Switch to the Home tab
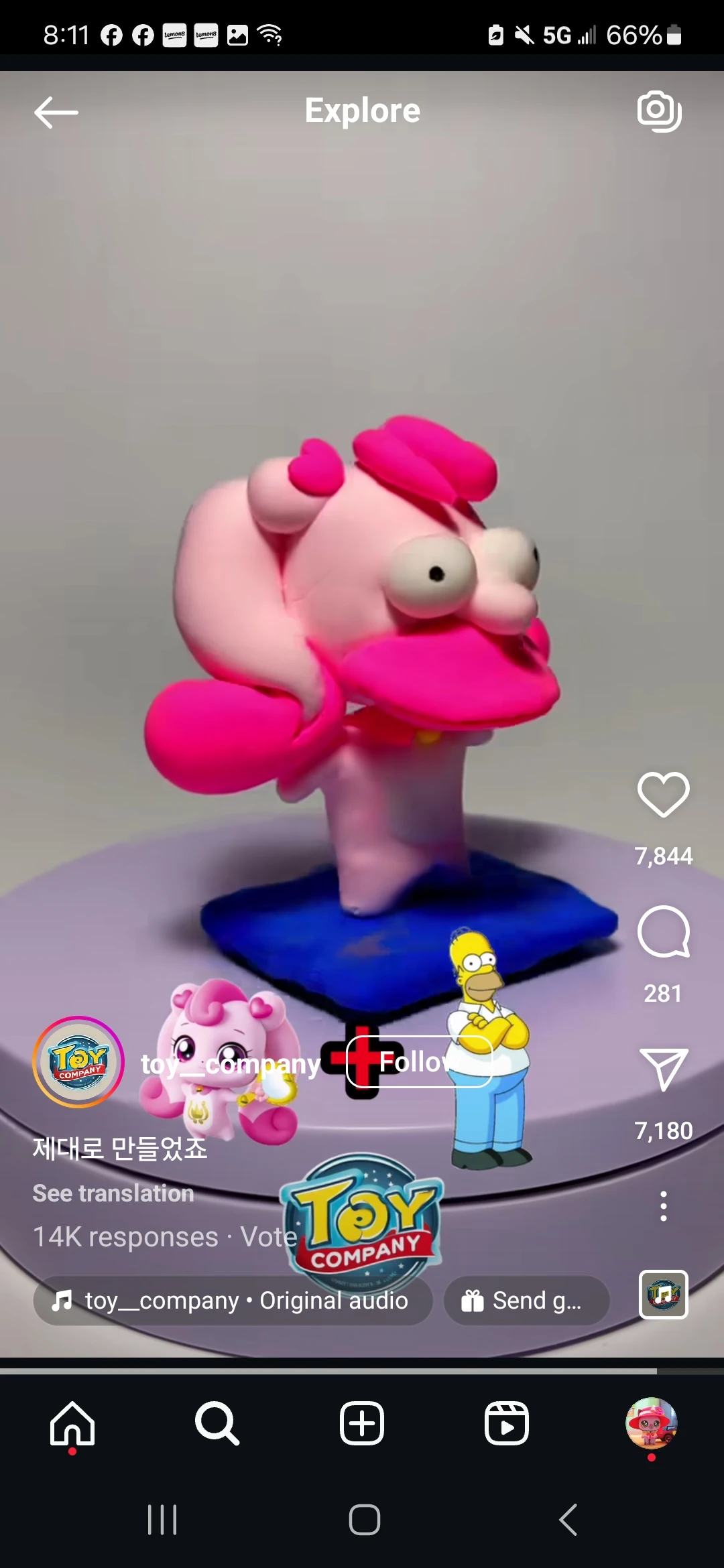The image size is (724, 1568). point(72,1423)
